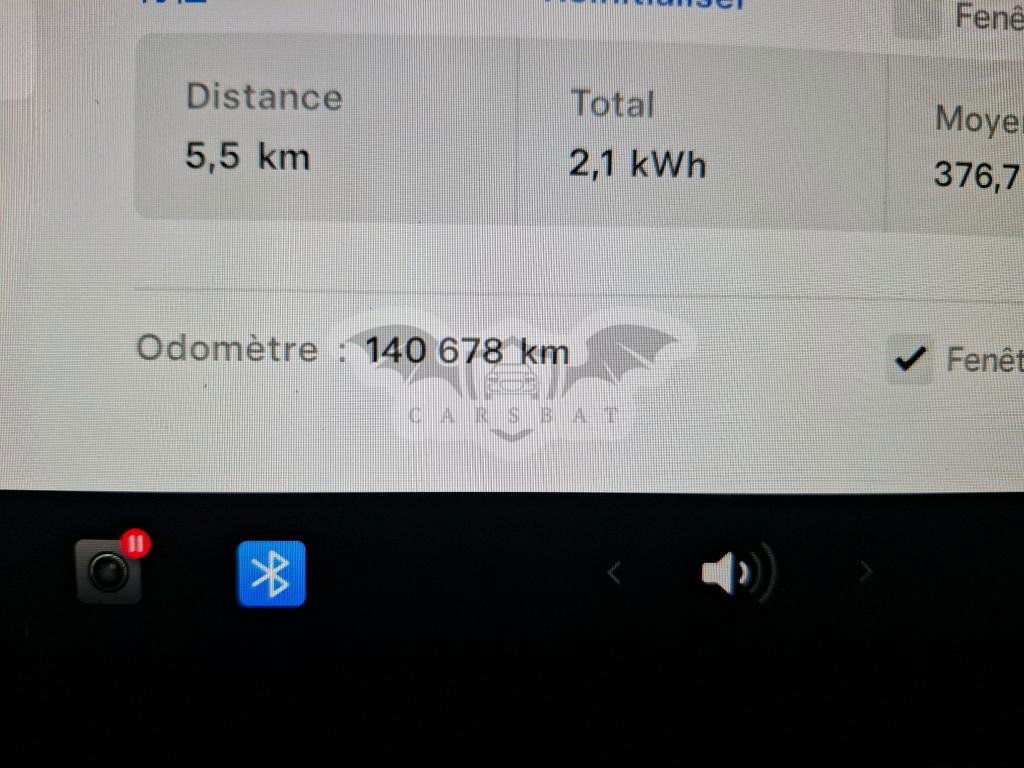The image size is (1024, 768).
Task: Open the Bluetooth settings
Action: coord(271,574)
